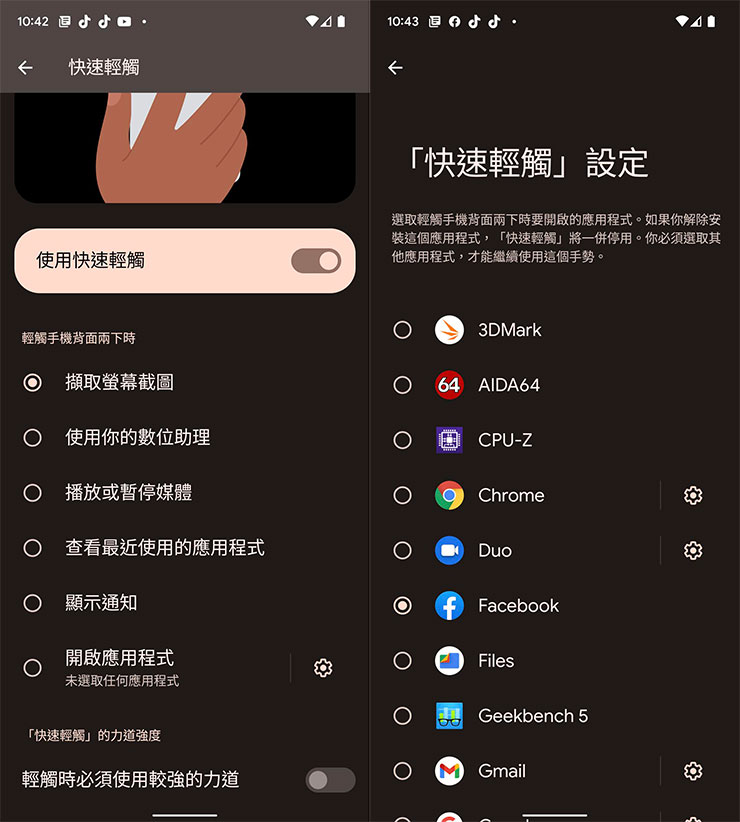
Task: Tap the Gmail app icon
Action: click(x=451, y=770)
